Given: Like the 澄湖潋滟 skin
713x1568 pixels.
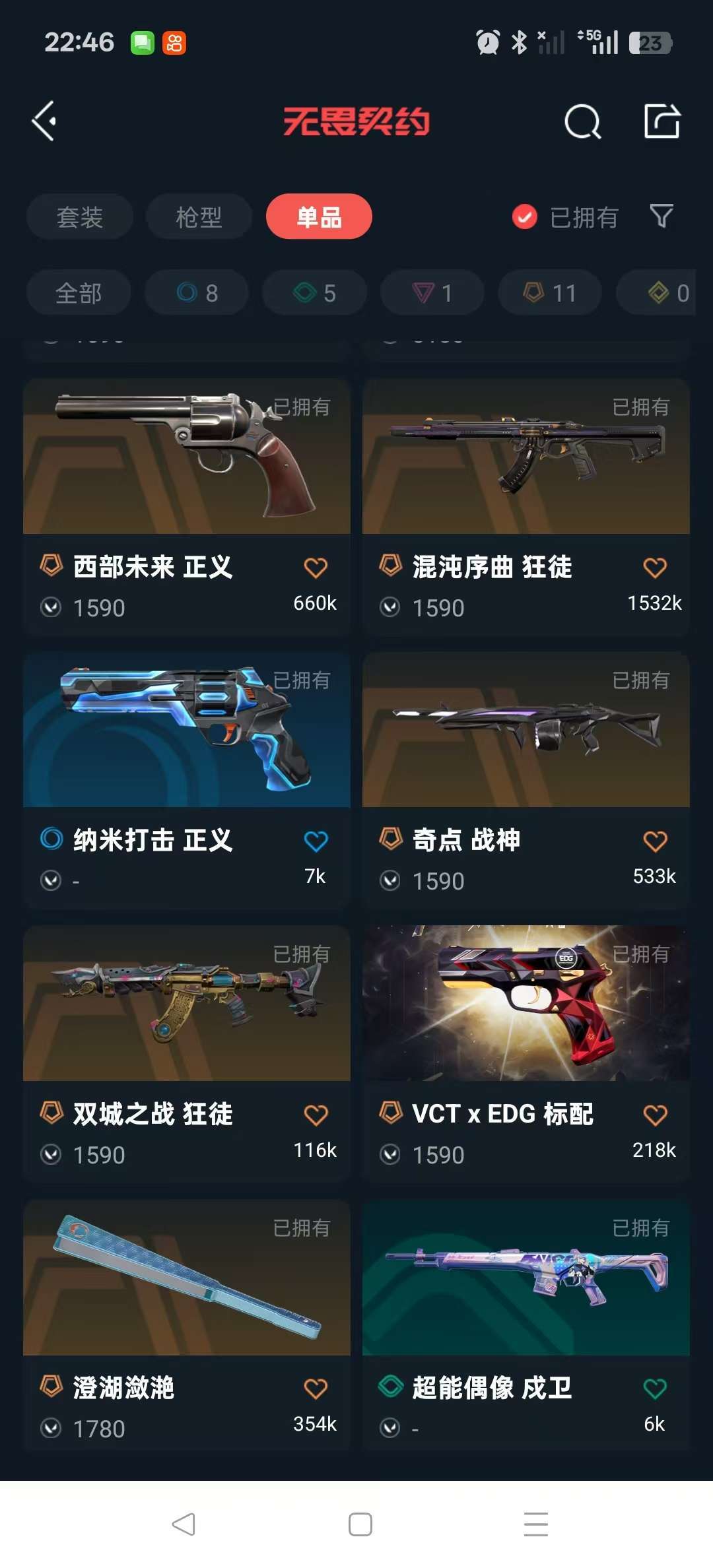Looking at the screenshot, I should tap(316, 1388).
